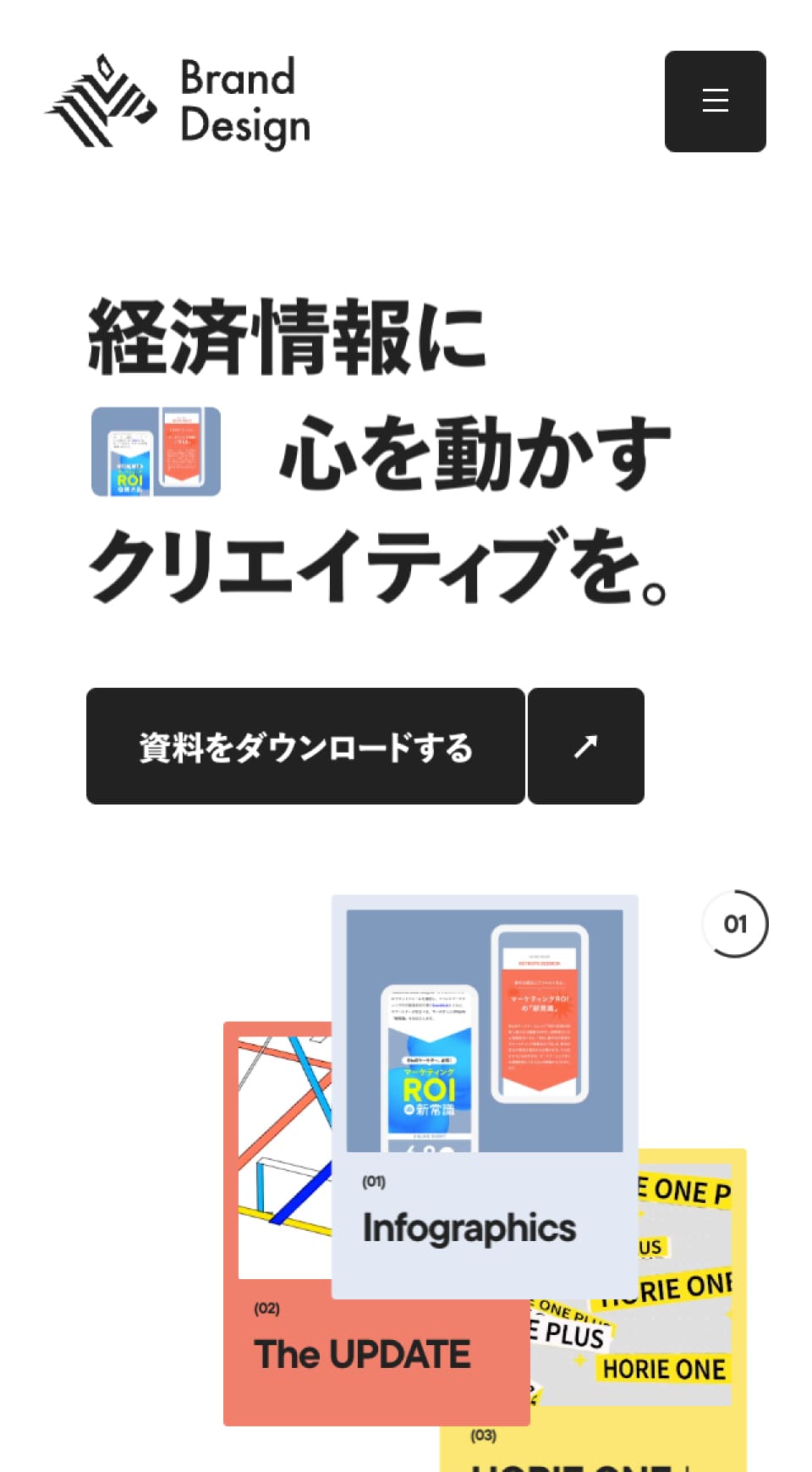Open the hamburger menu
Viewport: 812px width, 1472px height.
[x=715, y=102]
